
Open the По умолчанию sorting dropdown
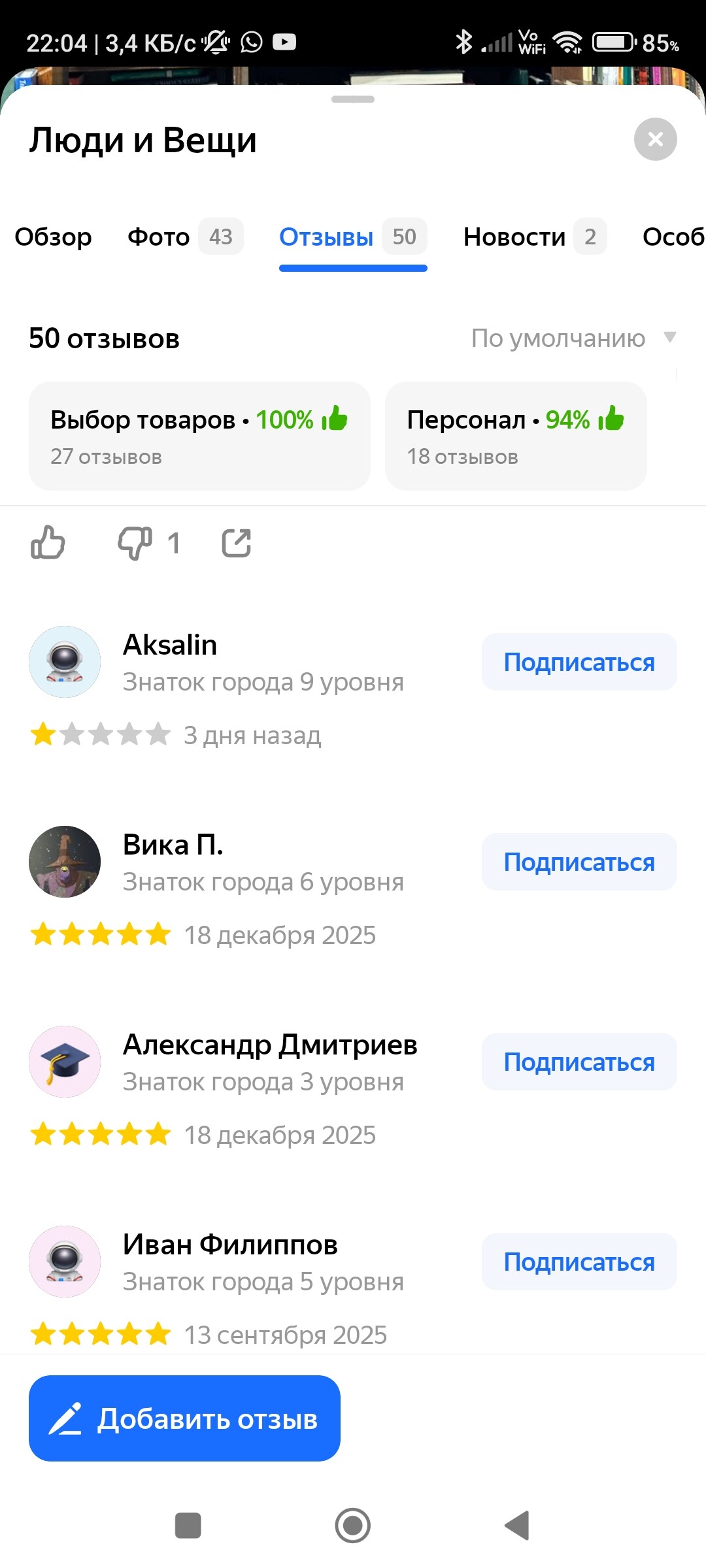(573, 338)
